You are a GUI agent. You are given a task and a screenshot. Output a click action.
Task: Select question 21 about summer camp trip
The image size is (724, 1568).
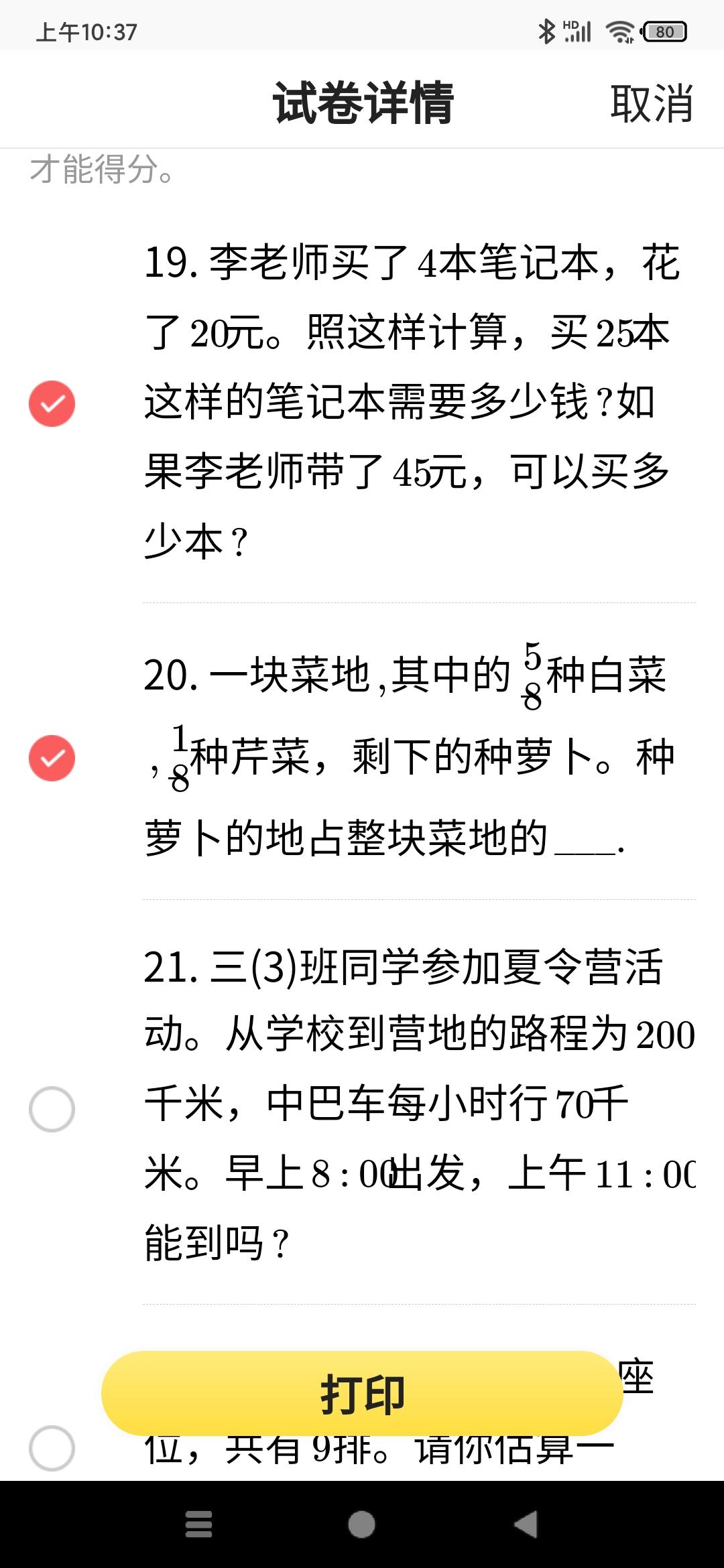52,1109
